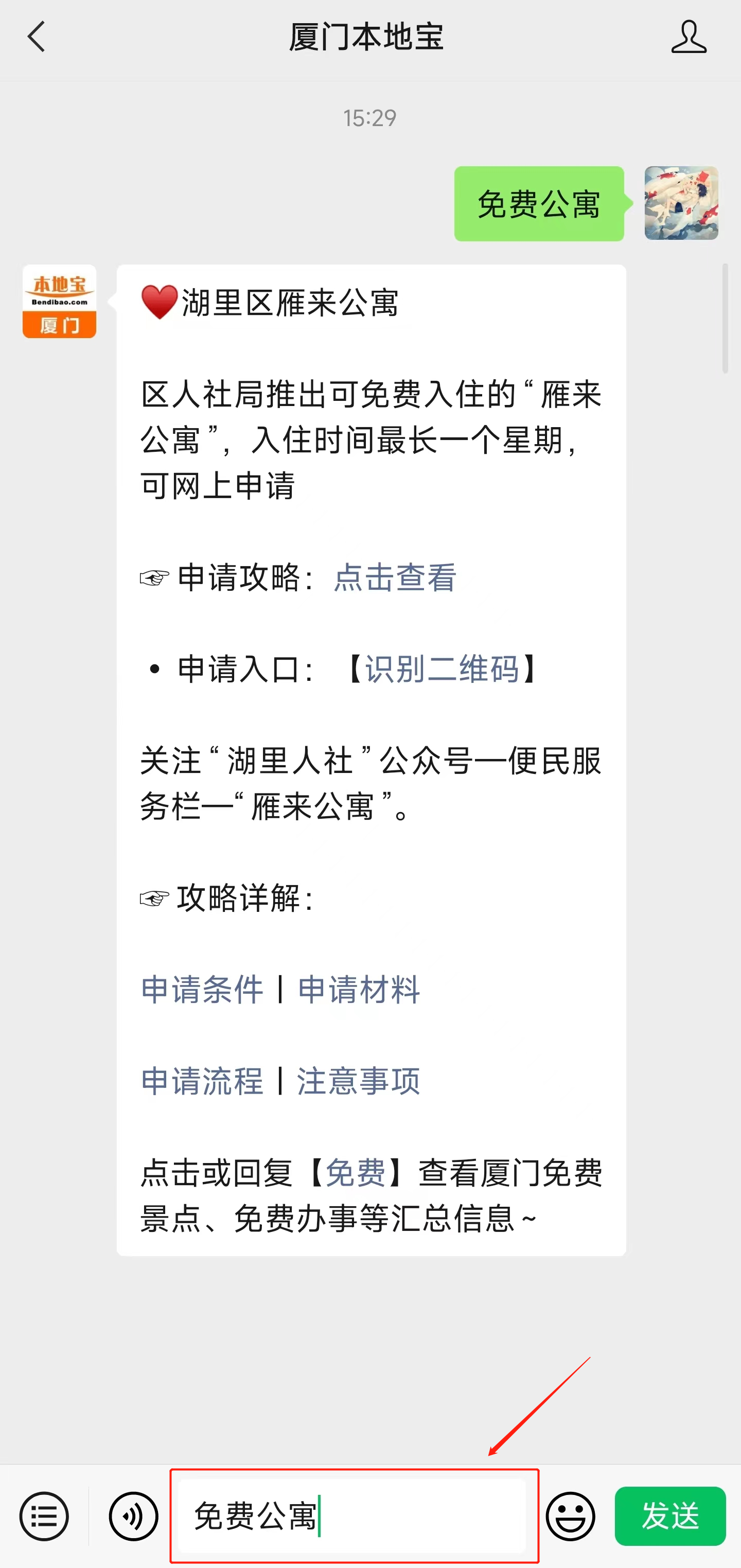Open the 识别二维码 link

[x=442, y=669]
